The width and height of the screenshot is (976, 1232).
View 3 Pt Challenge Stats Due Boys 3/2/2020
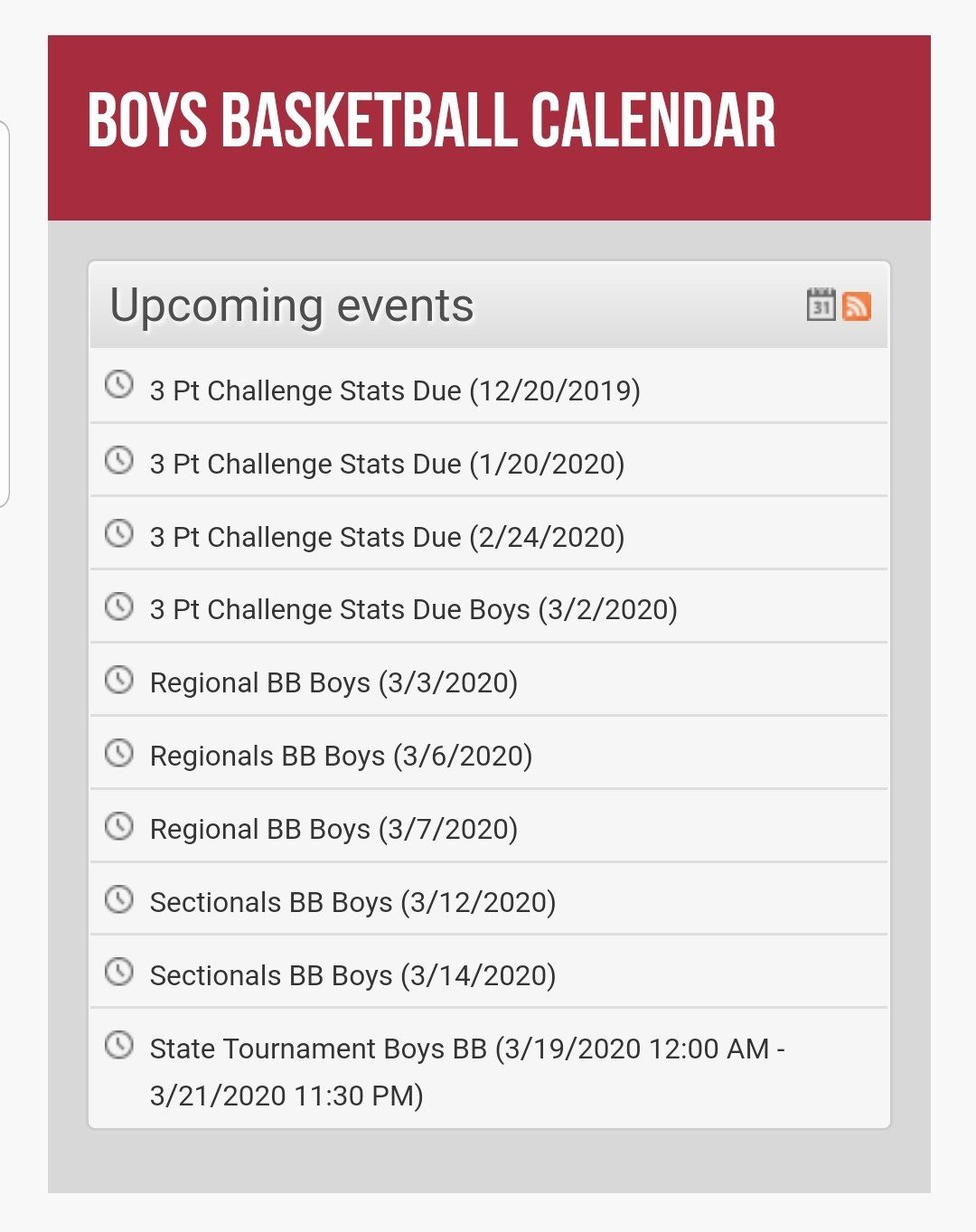coord(413,610)
